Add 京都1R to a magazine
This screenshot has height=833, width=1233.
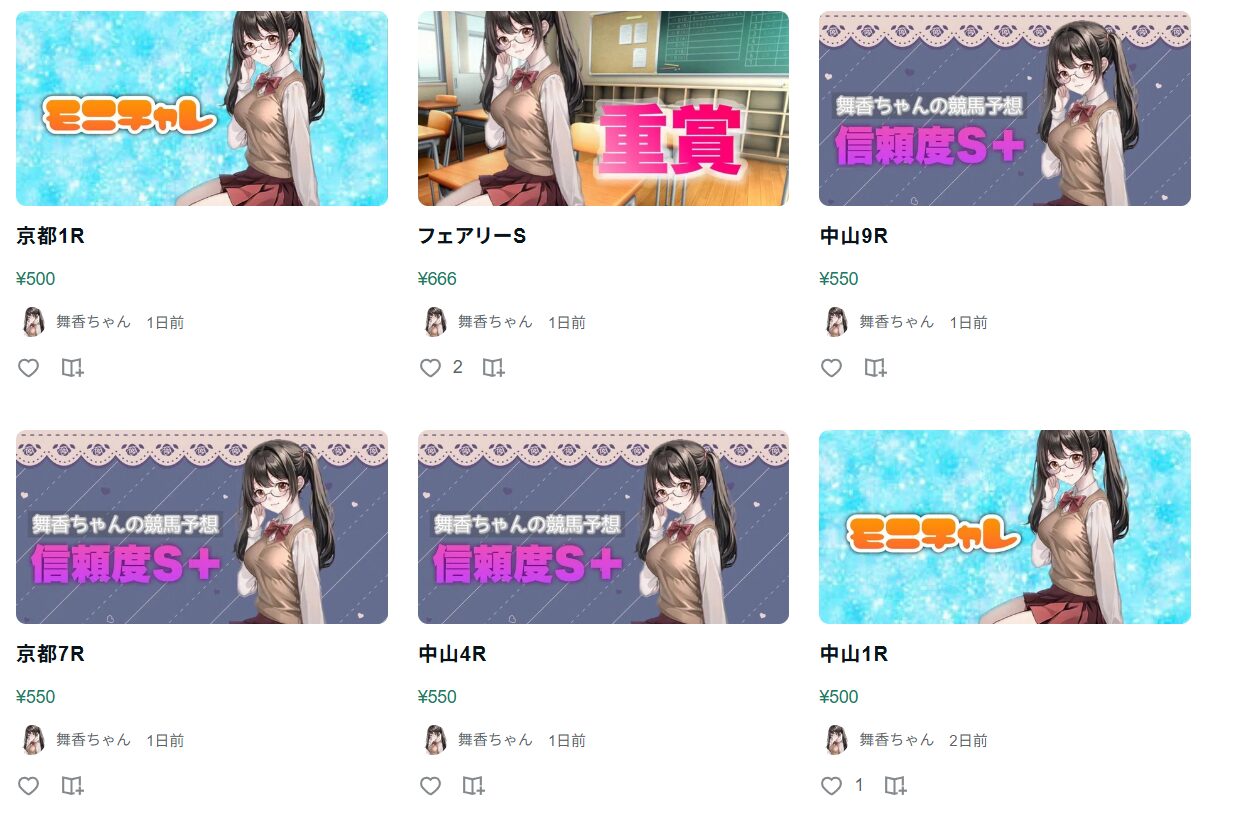[x=72, y=368]
